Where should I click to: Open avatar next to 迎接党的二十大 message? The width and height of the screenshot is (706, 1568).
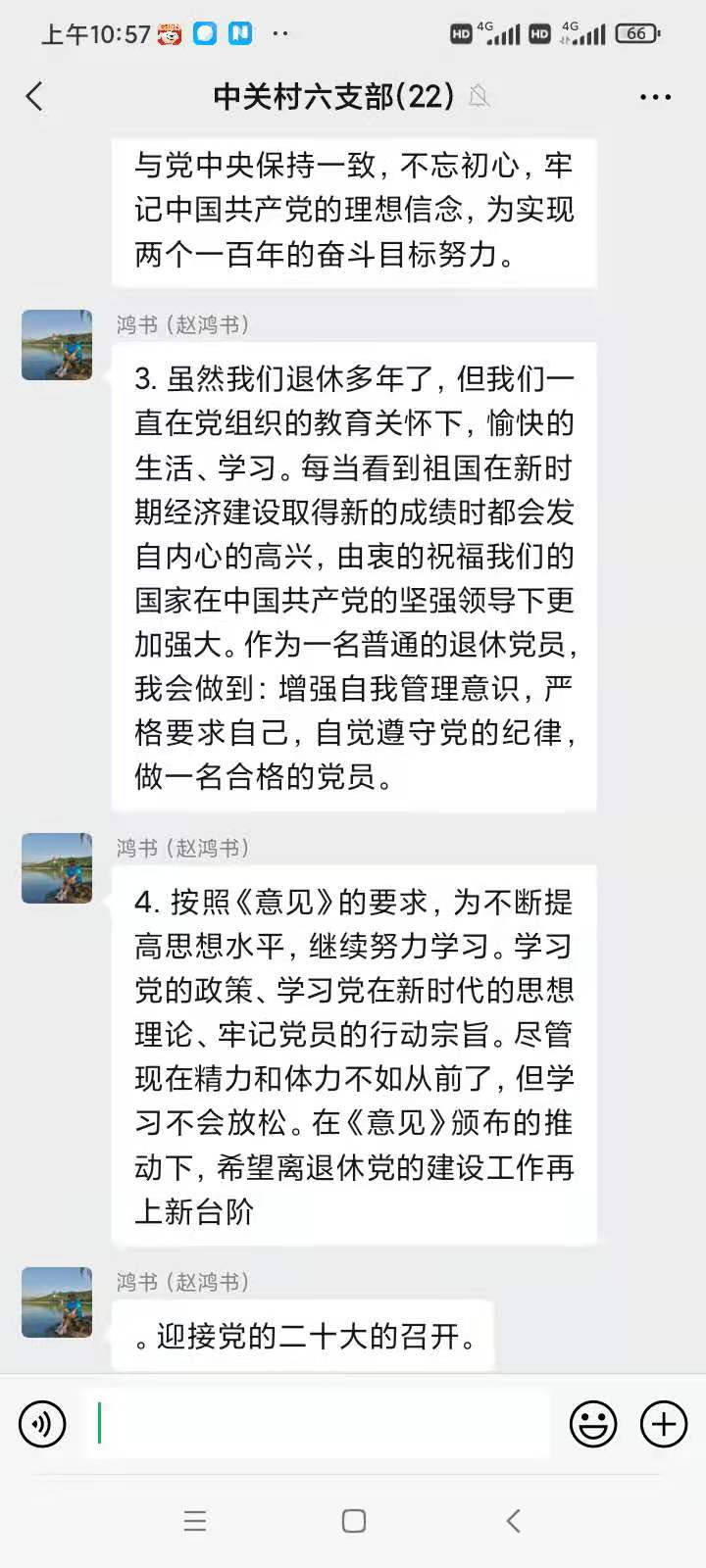click(57, 1302)
